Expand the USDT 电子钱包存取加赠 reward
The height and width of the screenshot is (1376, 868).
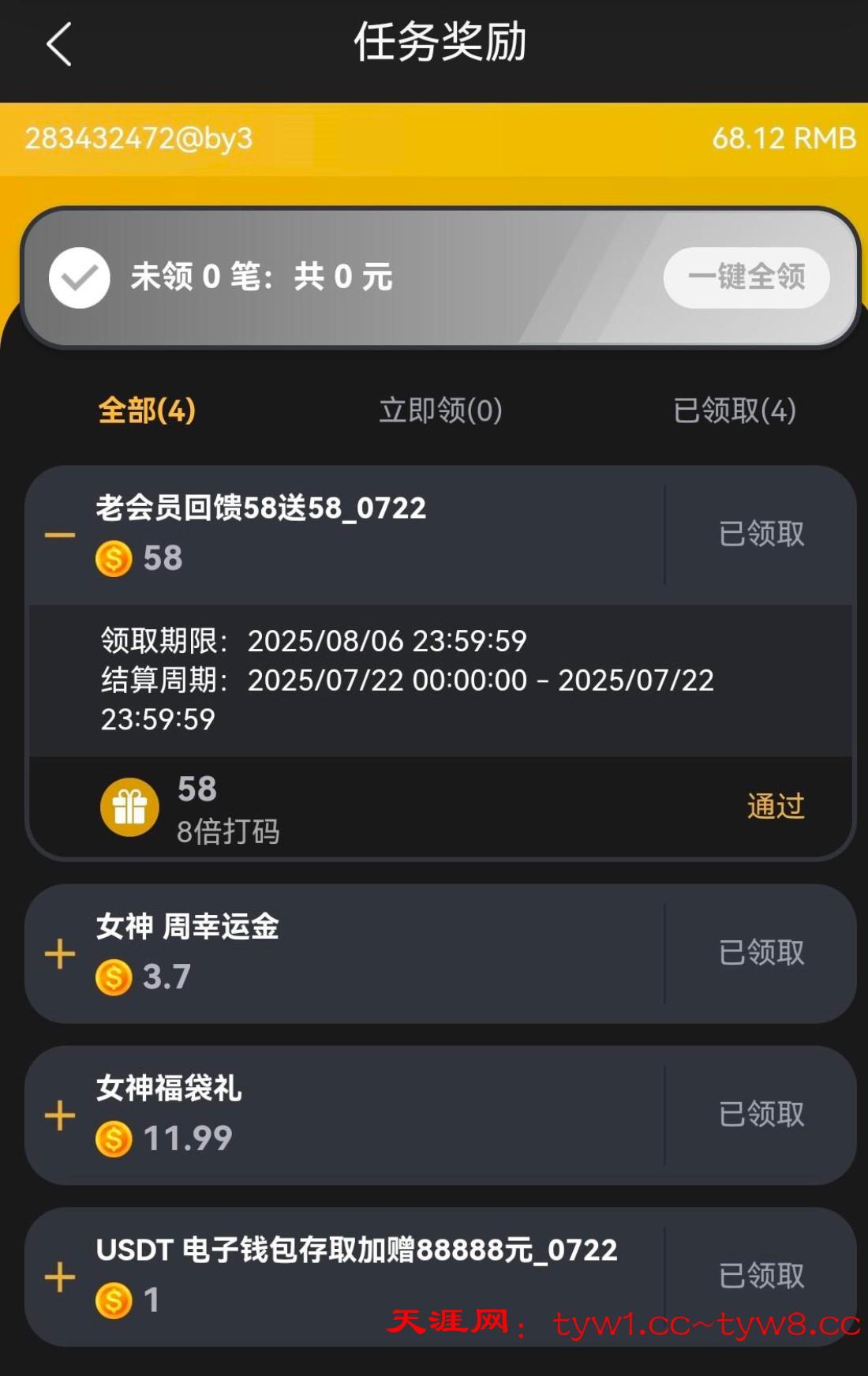[x=60, y=1277]
